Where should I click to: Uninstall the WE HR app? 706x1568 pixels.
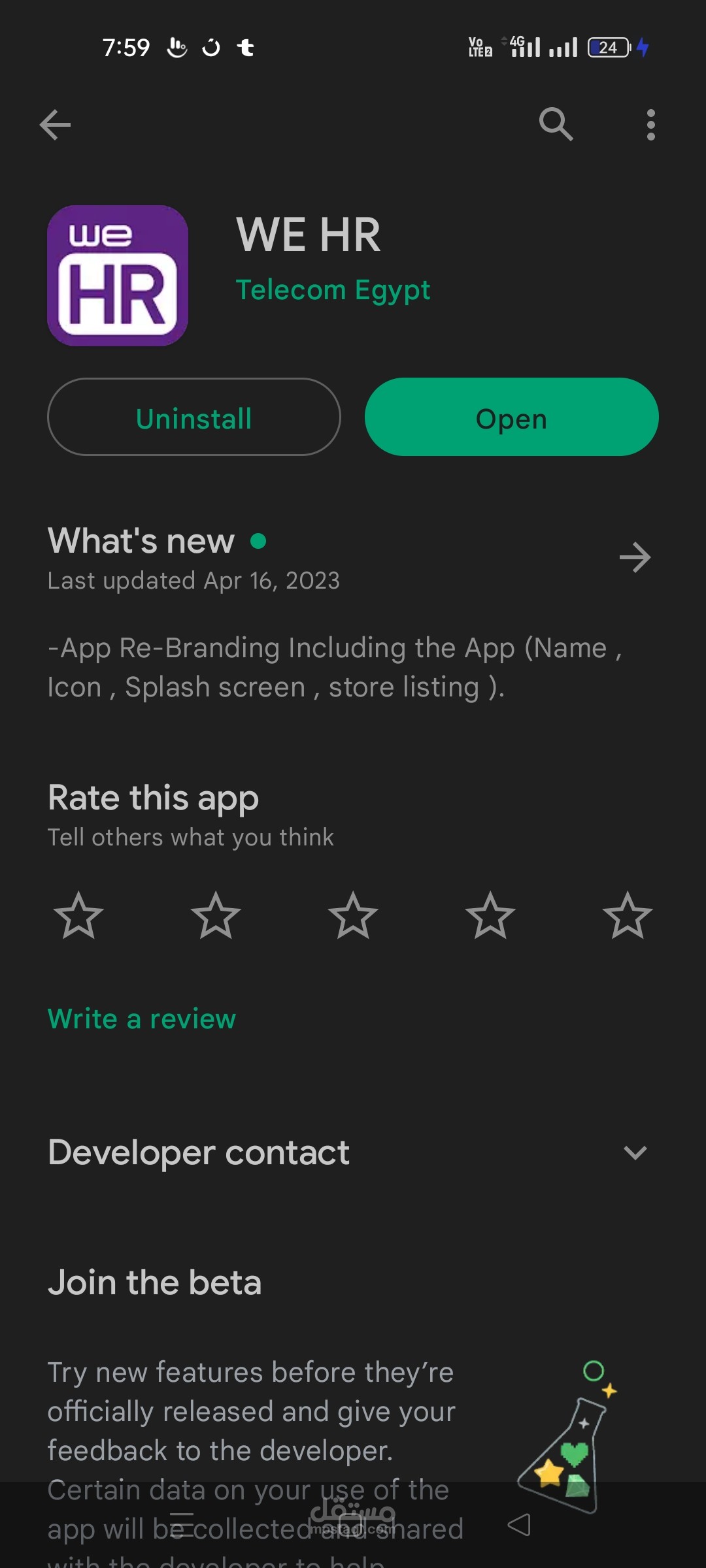click(193, 417)
